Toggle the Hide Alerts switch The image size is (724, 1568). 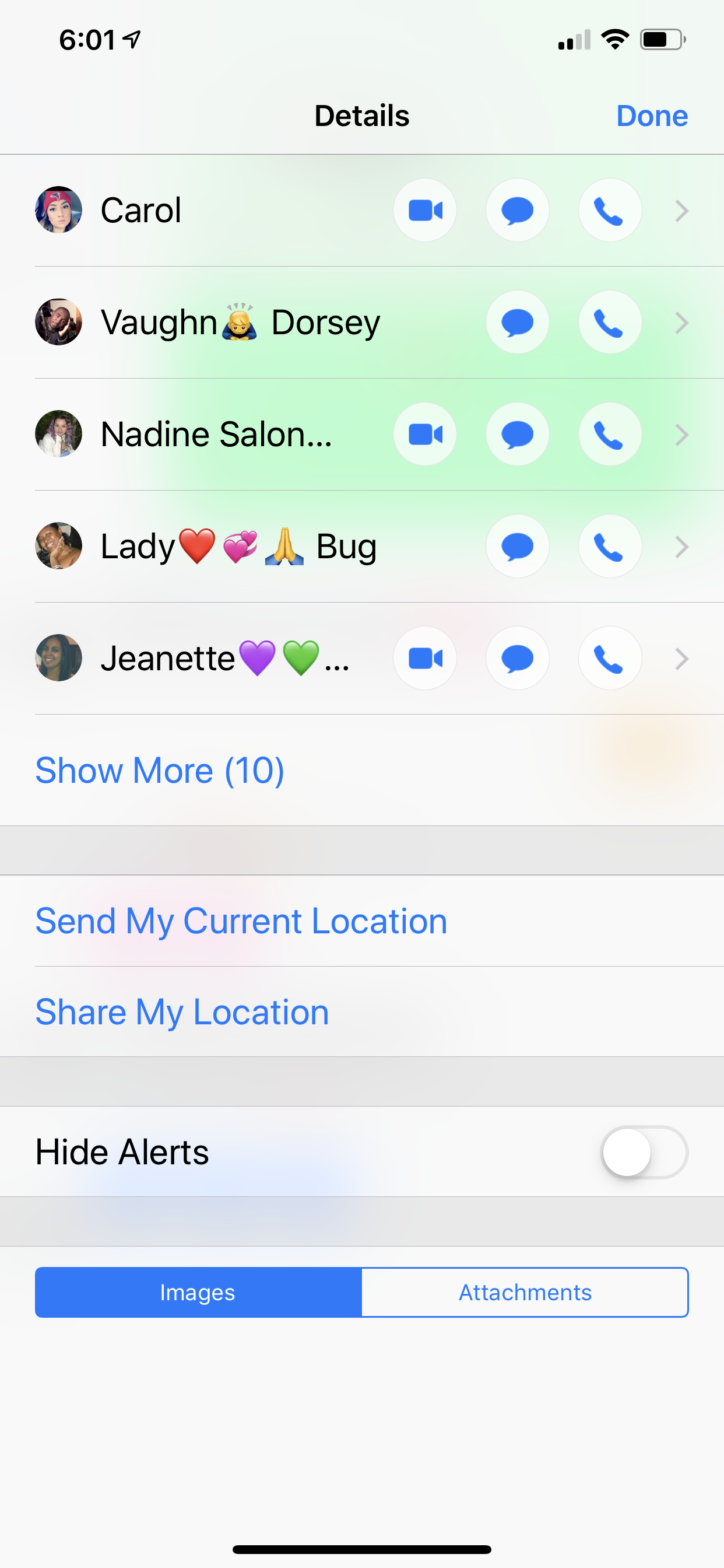pyautogui.click(x=644, y=1152)
